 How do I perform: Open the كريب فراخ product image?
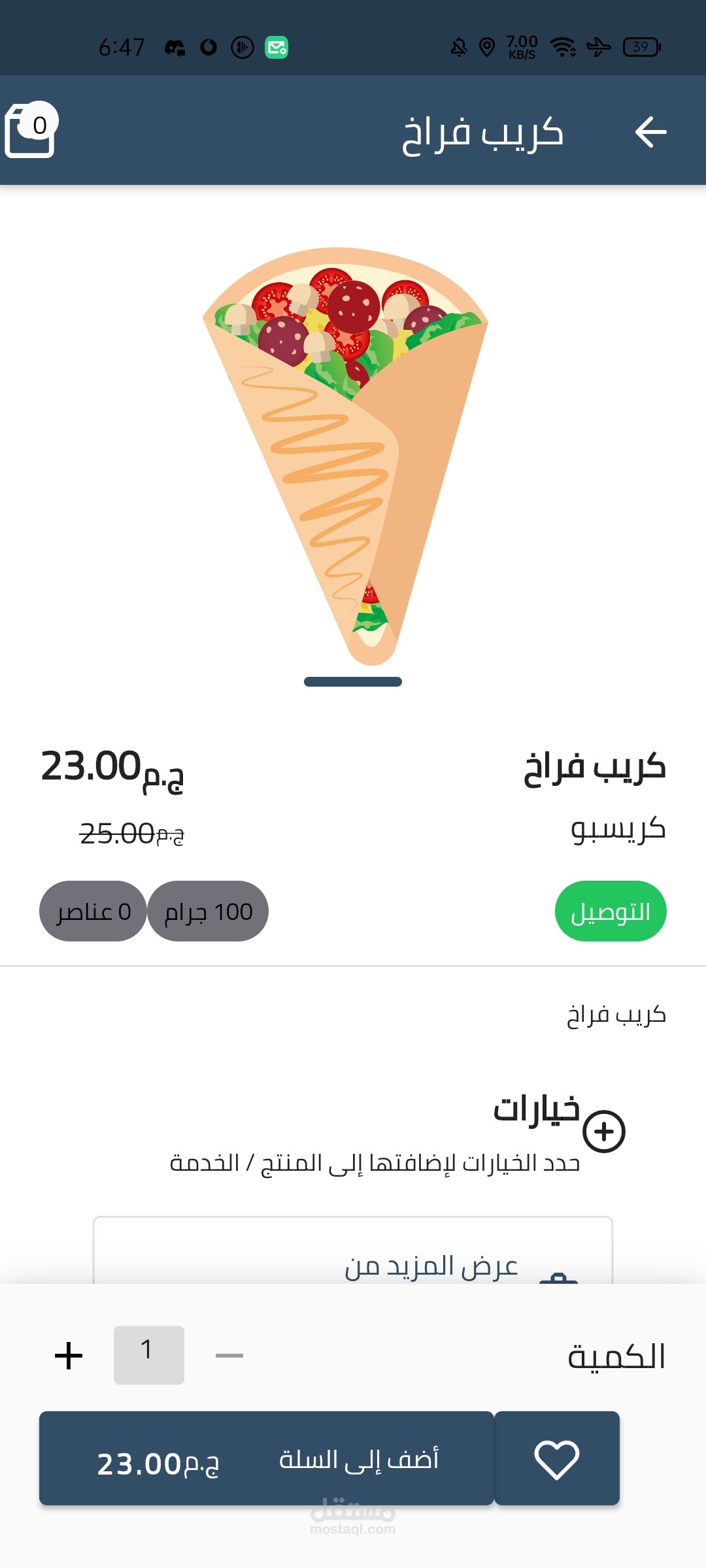pyautogui.click(x=346, y=456)
